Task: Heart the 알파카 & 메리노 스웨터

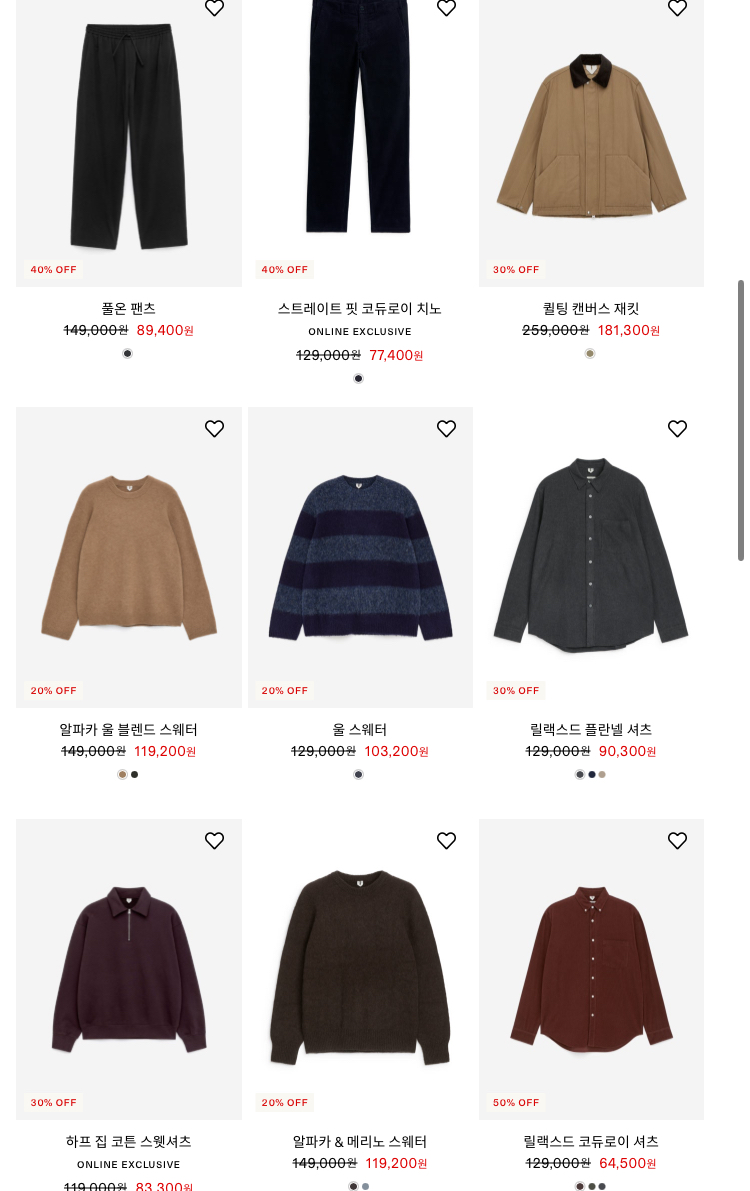Action: 446,841
